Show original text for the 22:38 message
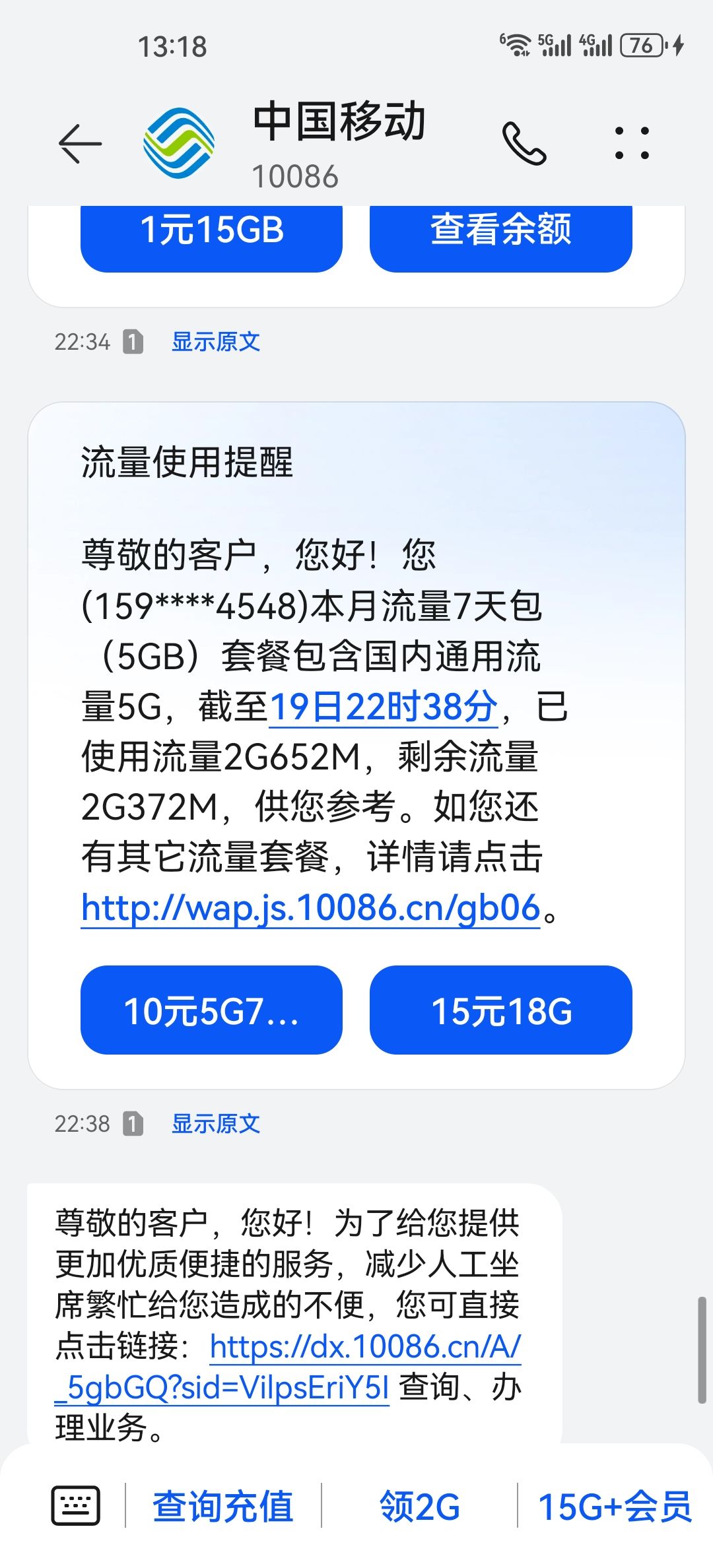713x1568 pixels. 216,1123
